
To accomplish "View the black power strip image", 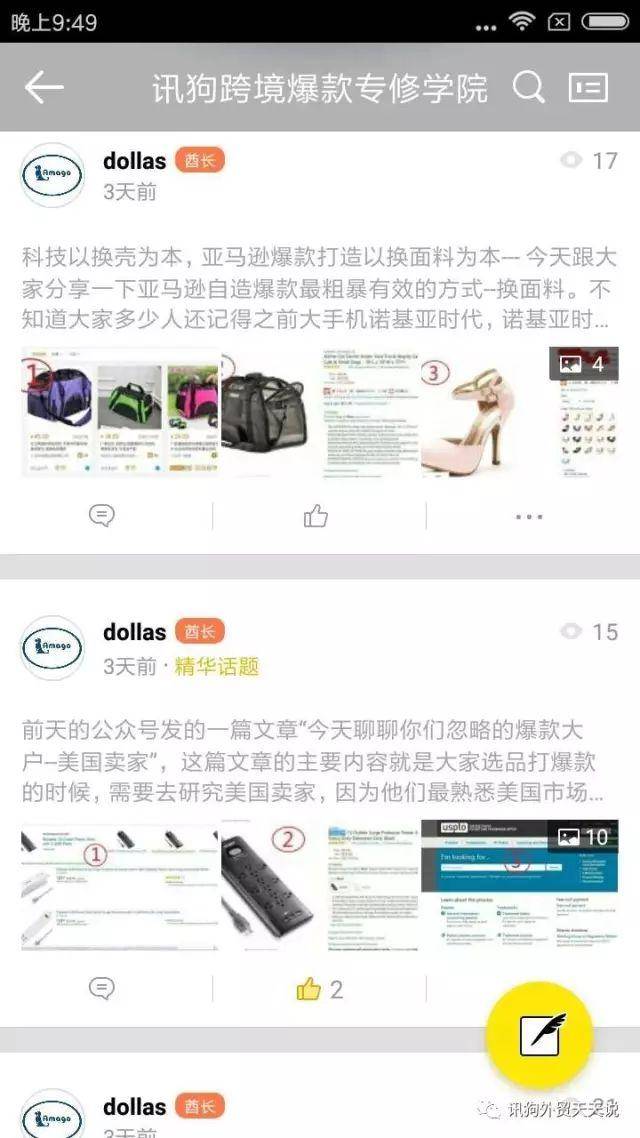I will [268, 883].
